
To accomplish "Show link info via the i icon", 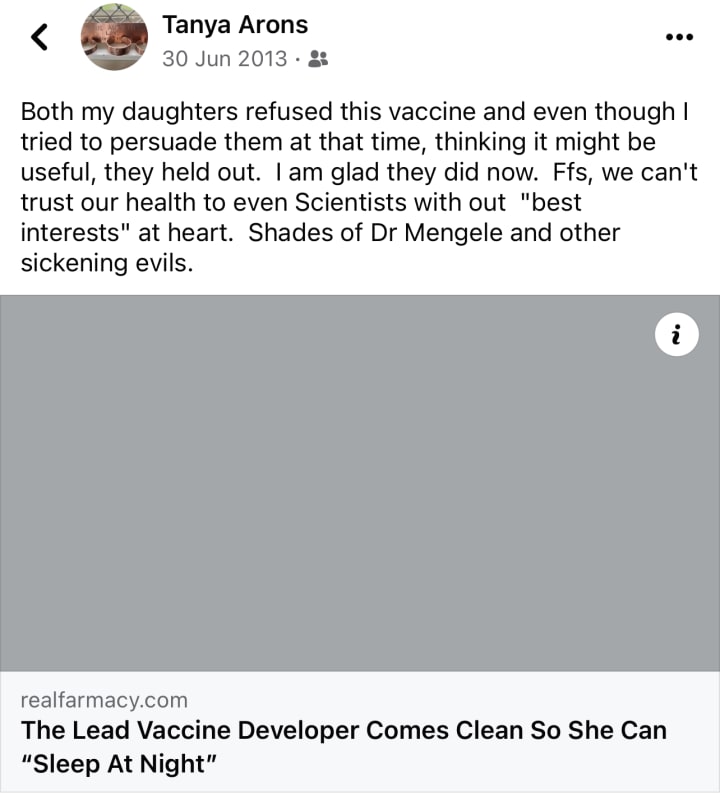I will [676, 337].
